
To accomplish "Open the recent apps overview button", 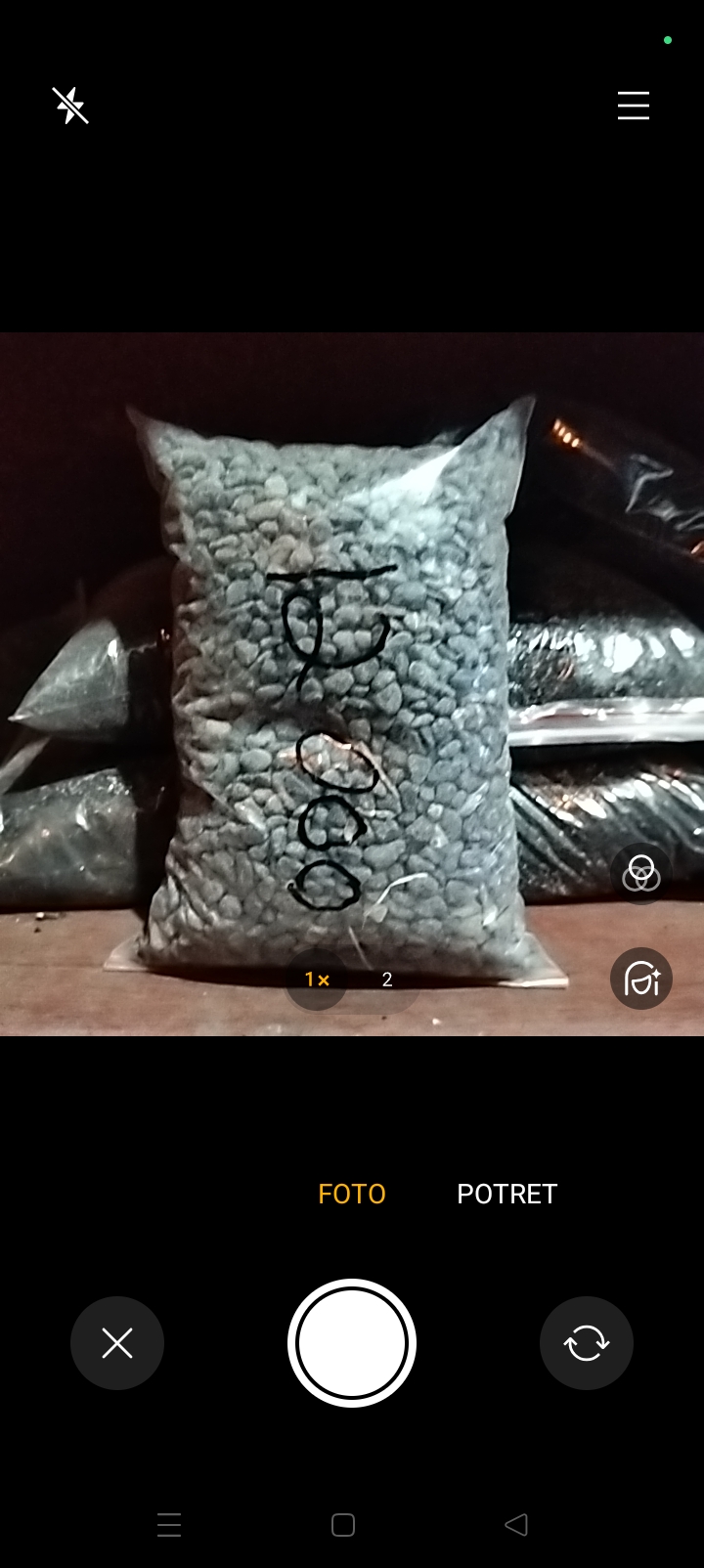I will (x=168, y=1524).
